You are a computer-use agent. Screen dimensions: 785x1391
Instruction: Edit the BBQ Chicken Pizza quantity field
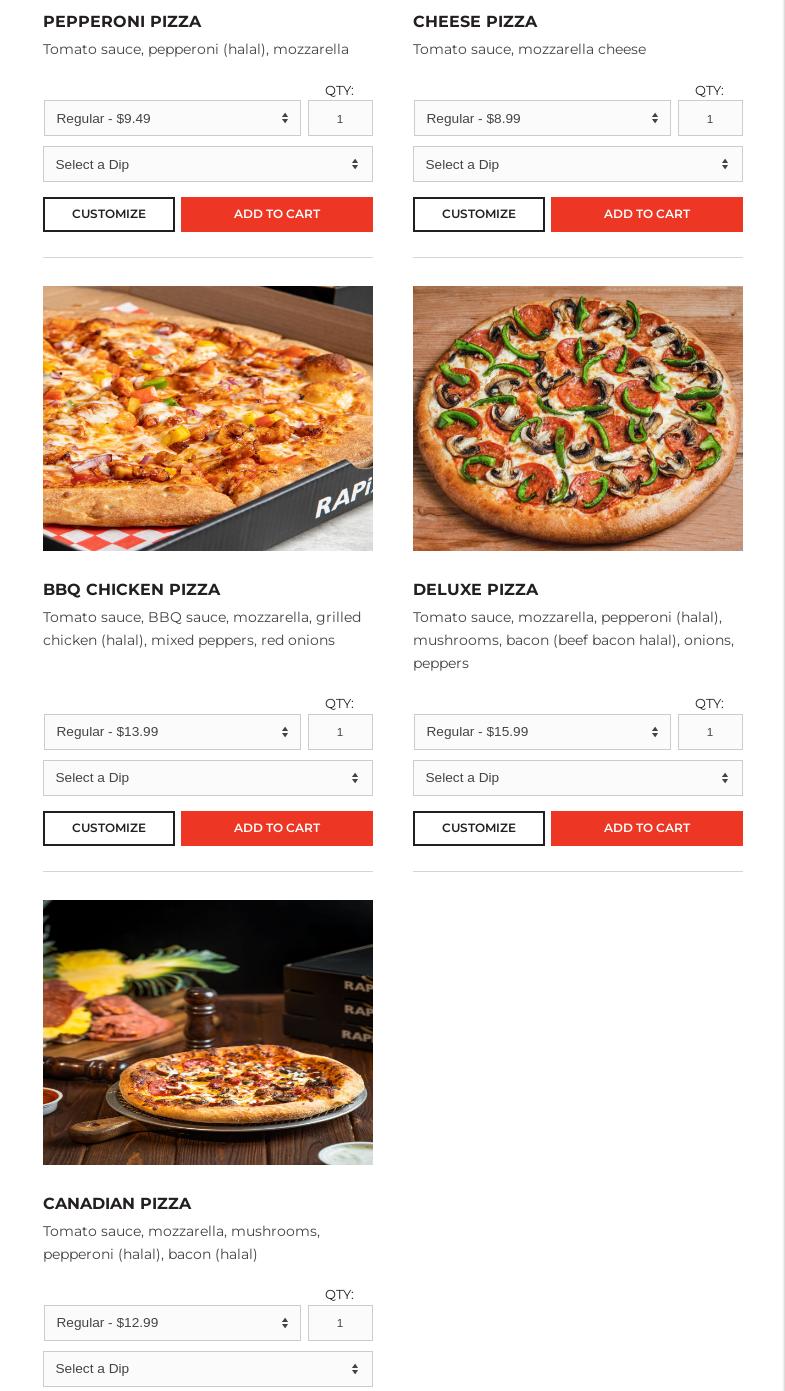340,732
